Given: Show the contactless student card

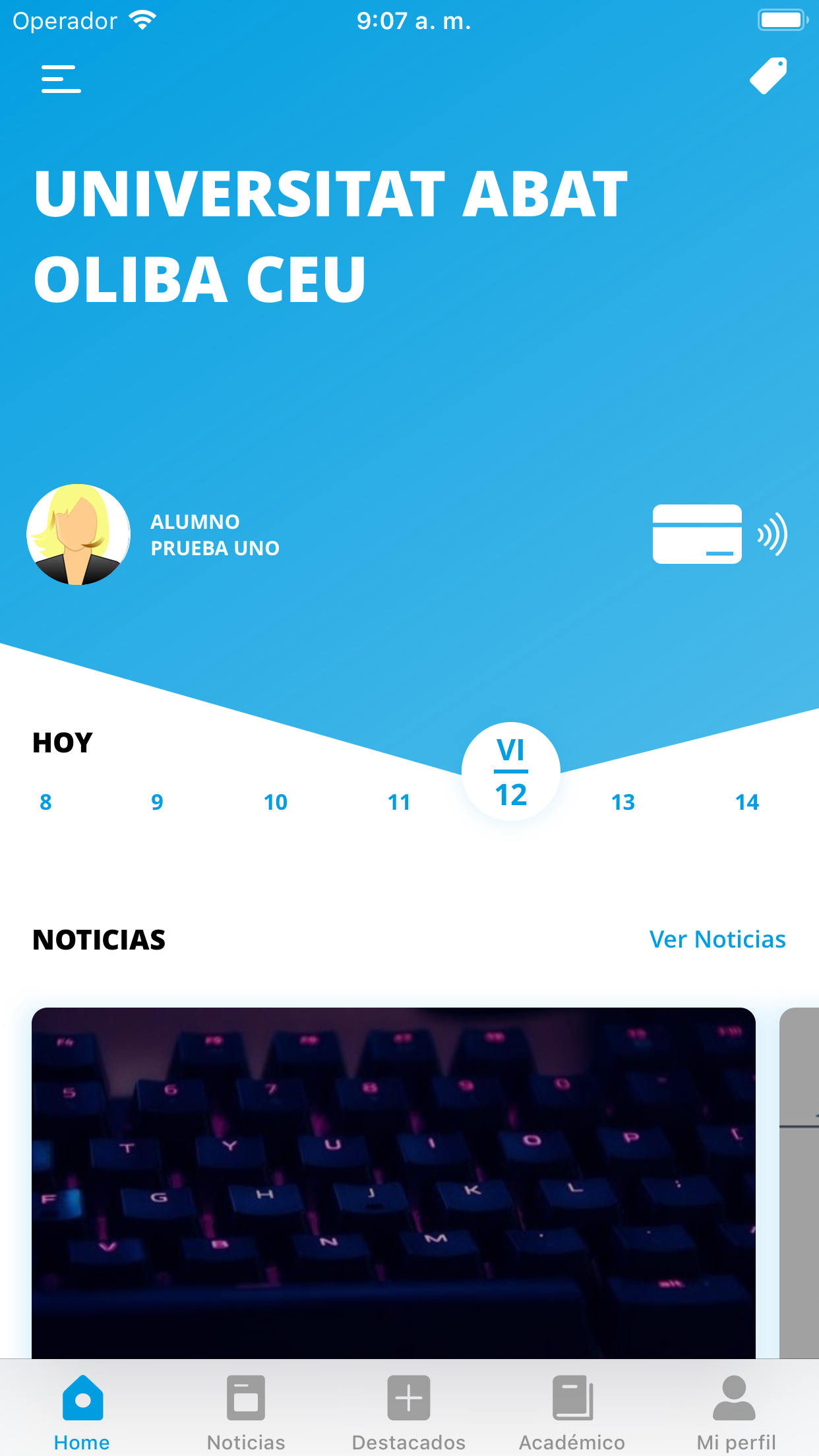Looking at the screenshot, I should click(719, 534).
